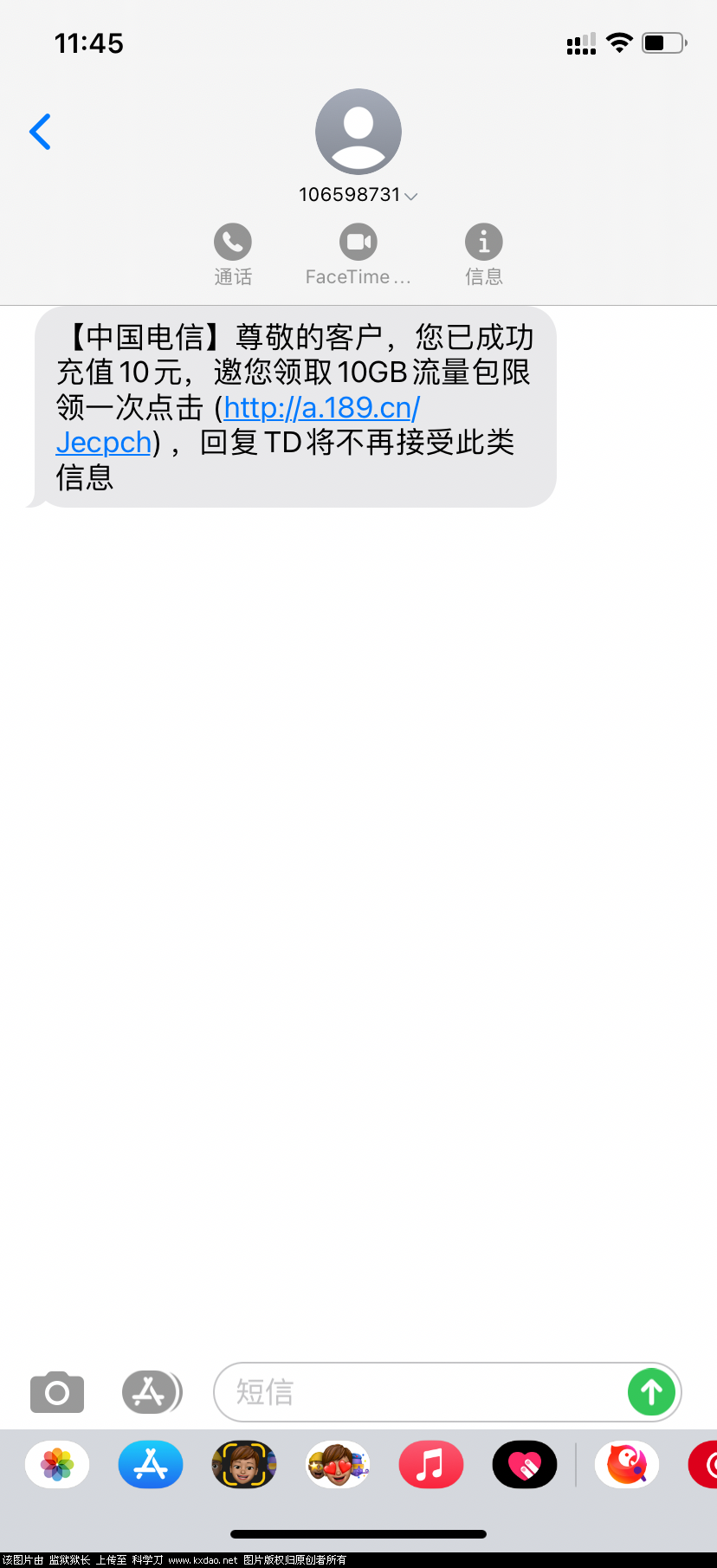Tap the 短信 text input field
This screenshot has width=717, height=1568.
(x=390, y=1392)
